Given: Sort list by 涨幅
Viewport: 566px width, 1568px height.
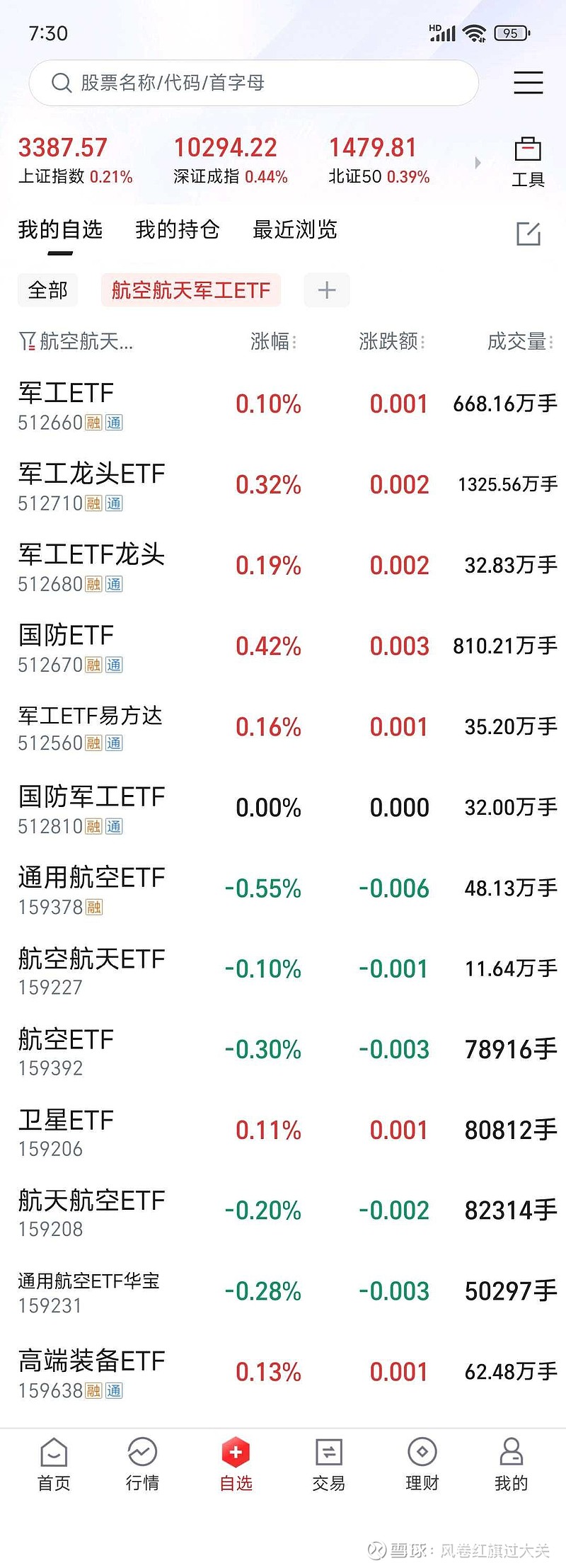Looking at the screenshot, I should pos(273,342).
